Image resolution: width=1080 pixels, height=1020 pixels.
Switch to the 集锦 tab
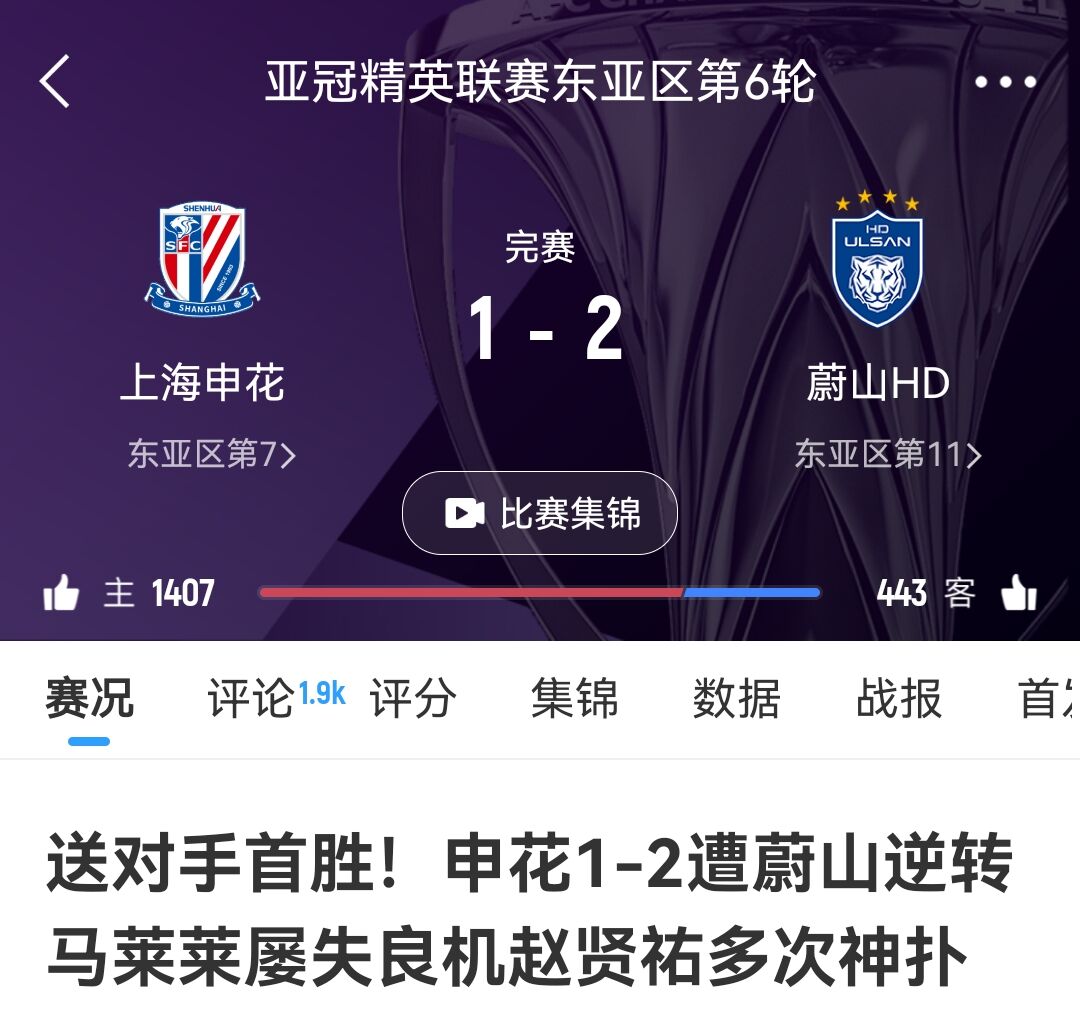[x=575, y=698]
